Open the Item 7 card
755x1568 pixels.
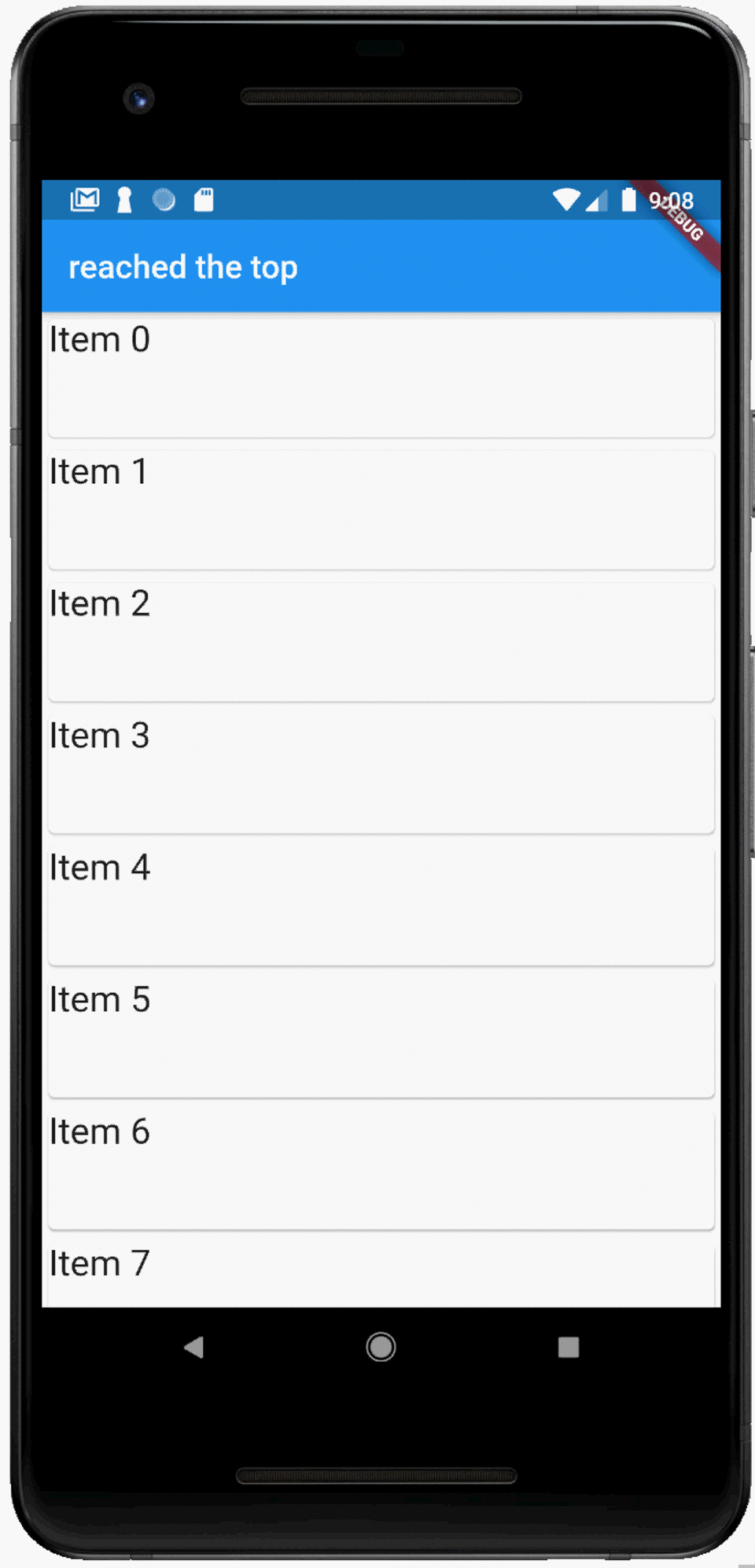(381, 1271)
